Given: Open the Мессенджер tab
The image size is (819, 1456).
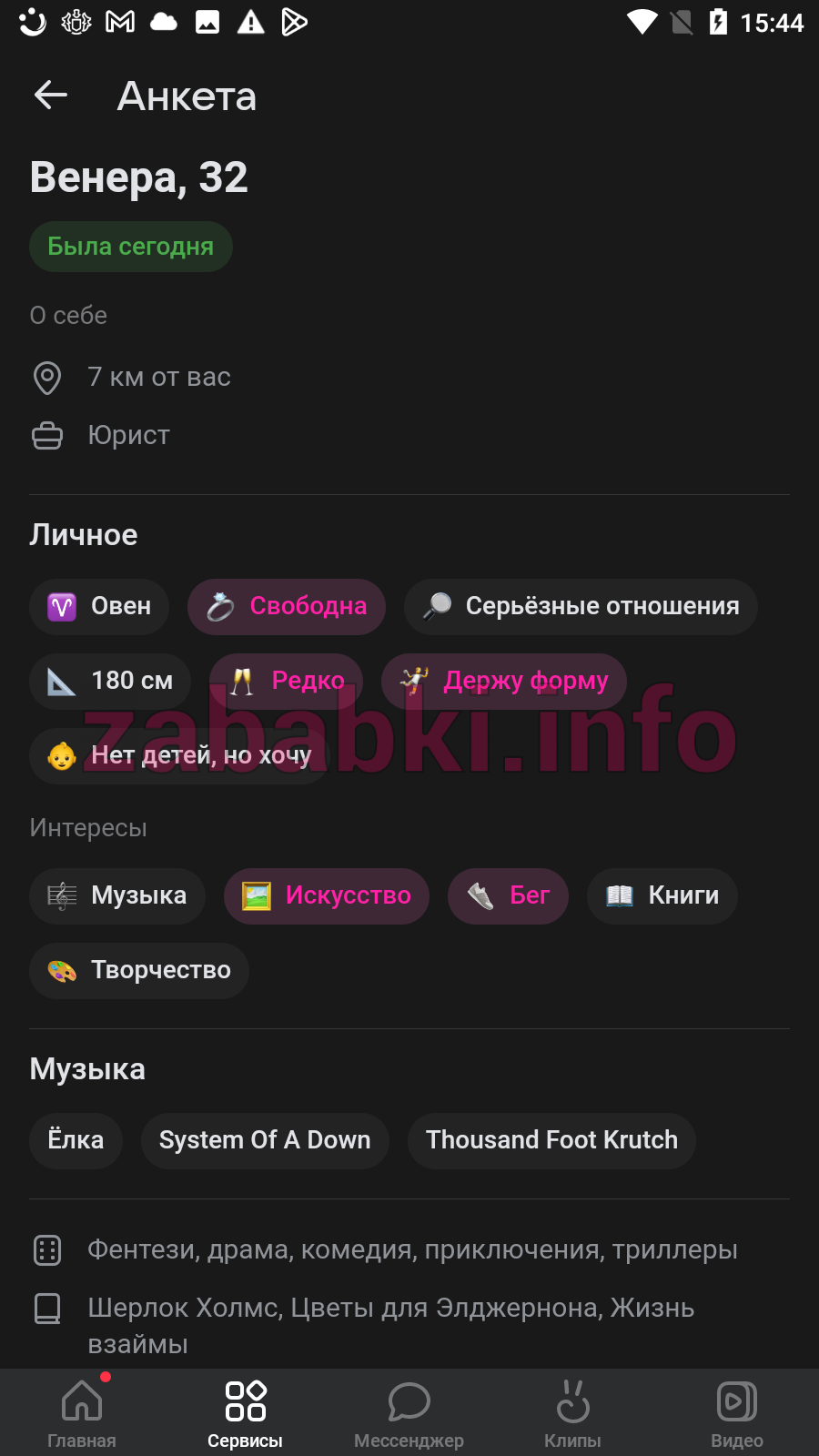Looking at the screenshot, I should pyautogui.click(x=409, y=1412).
